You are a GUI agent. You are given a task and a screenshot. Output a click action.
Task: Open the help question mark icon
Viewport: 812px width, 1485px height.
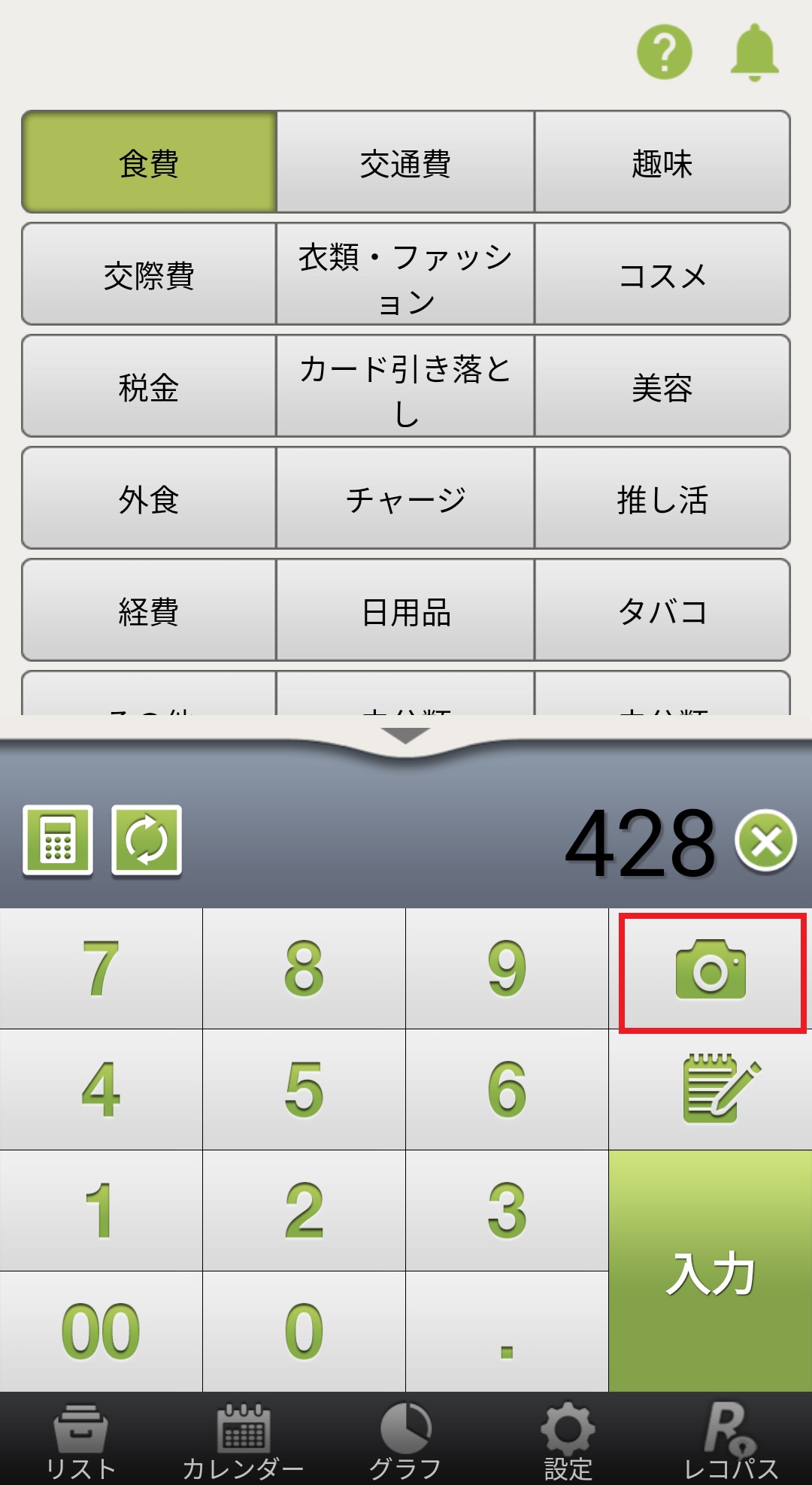[x=664, y=52]
